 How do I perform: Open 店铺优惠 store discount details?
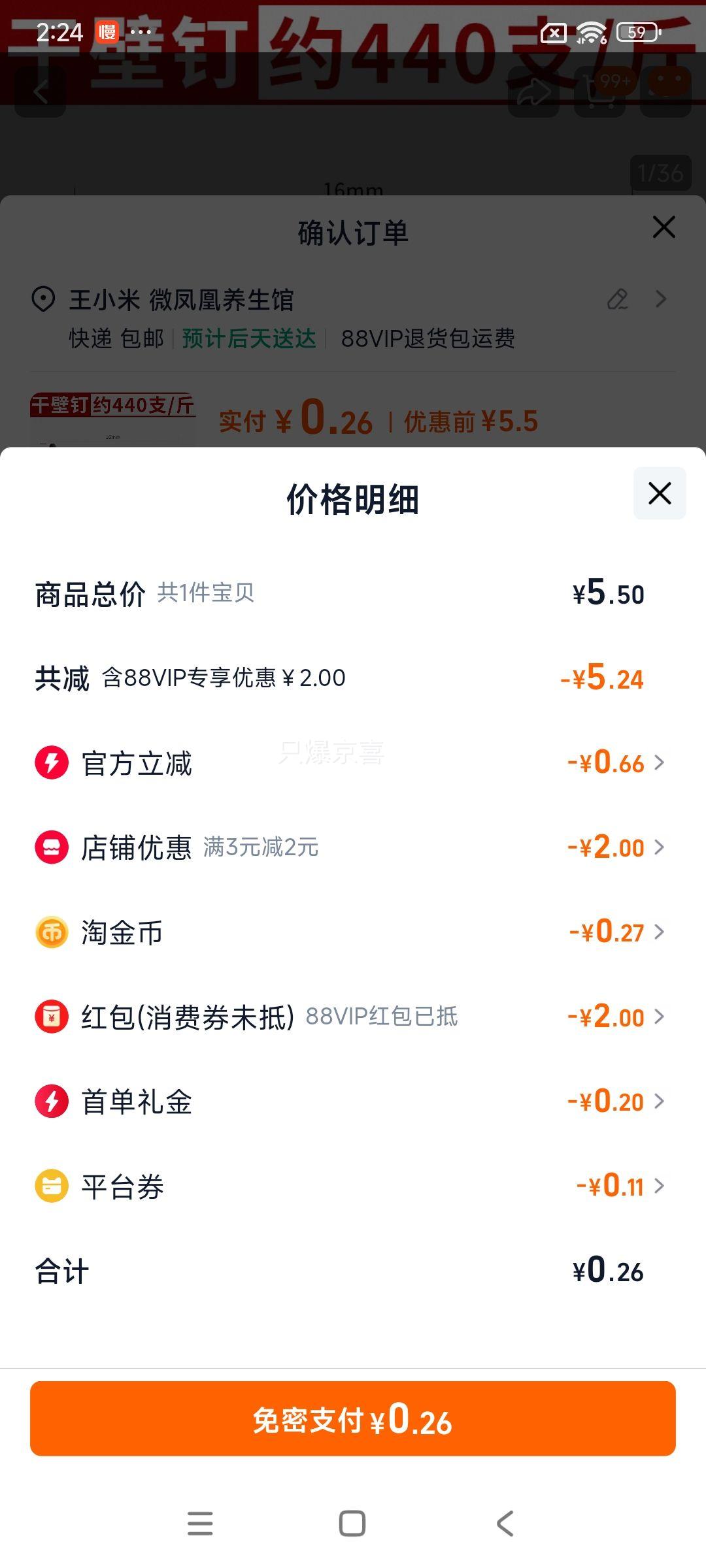[x=353, y=847]
